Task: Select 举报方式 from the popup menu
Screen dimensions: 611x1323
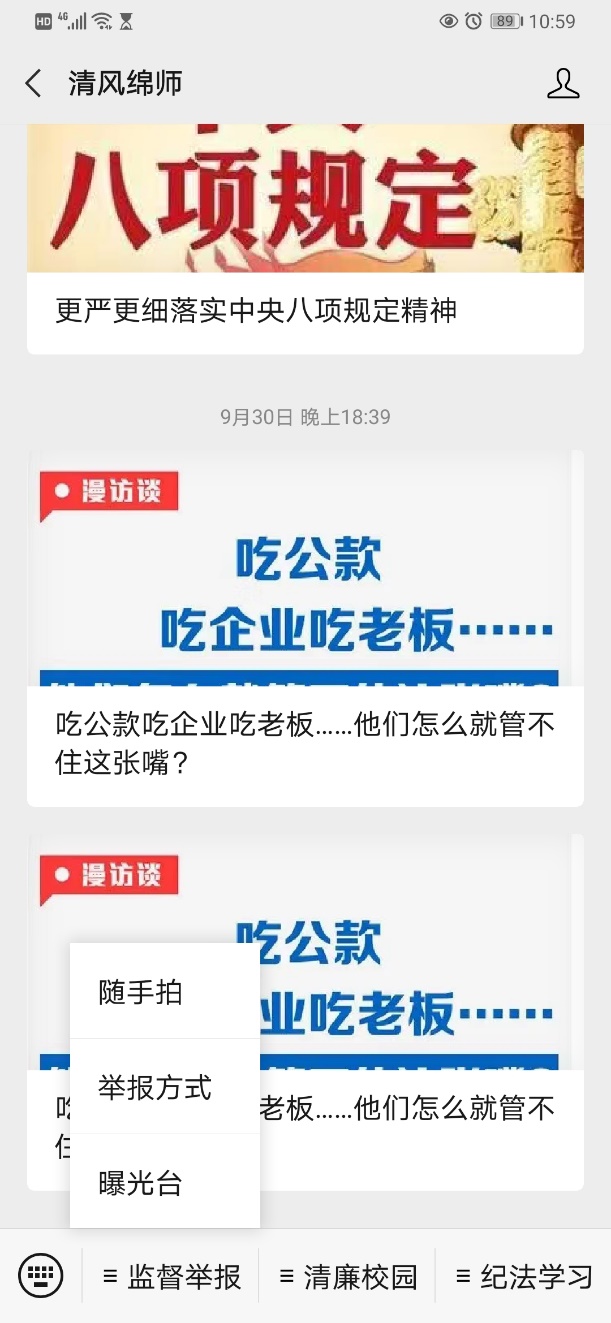Action: pos(155,1087)
